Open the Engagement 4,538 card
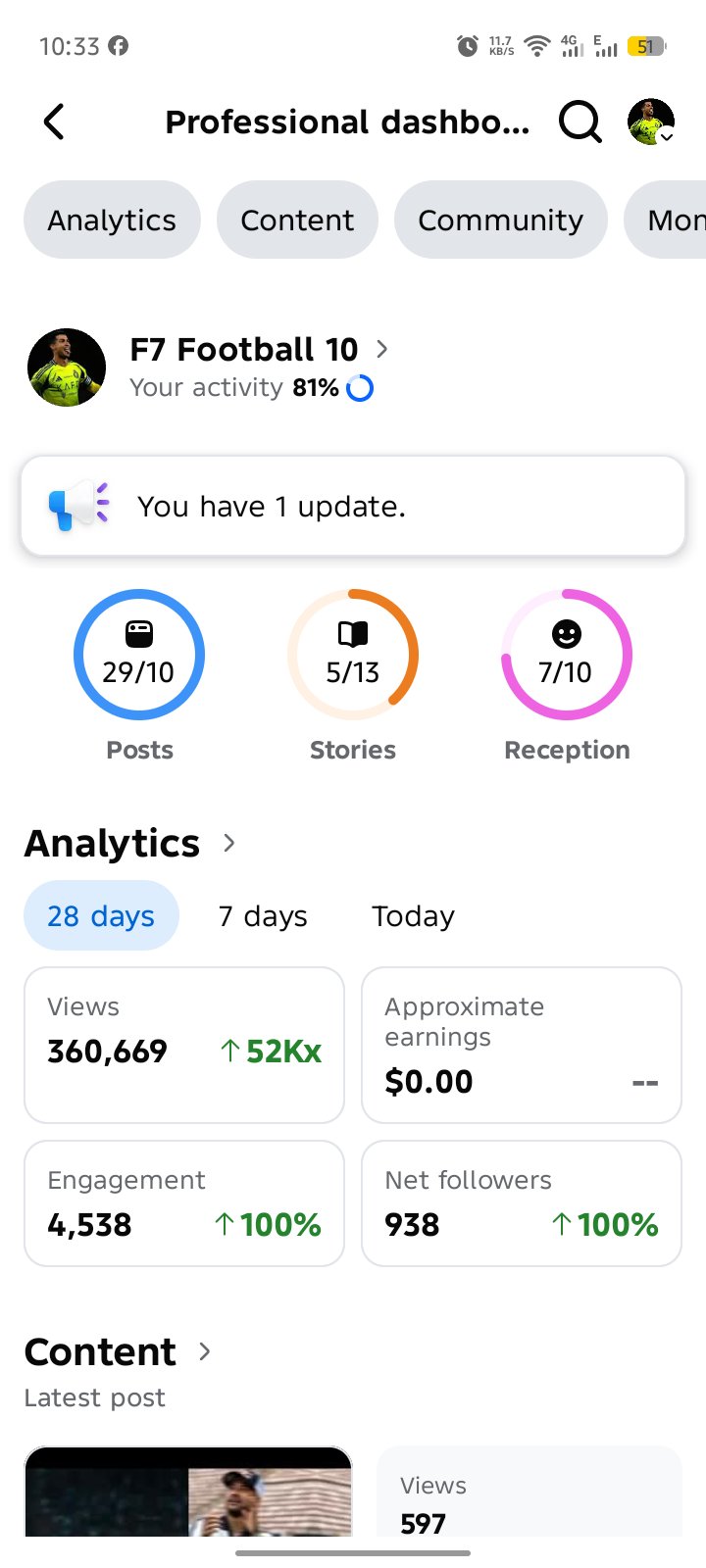Viewport: 706px width, 1568px height. 184,1203
